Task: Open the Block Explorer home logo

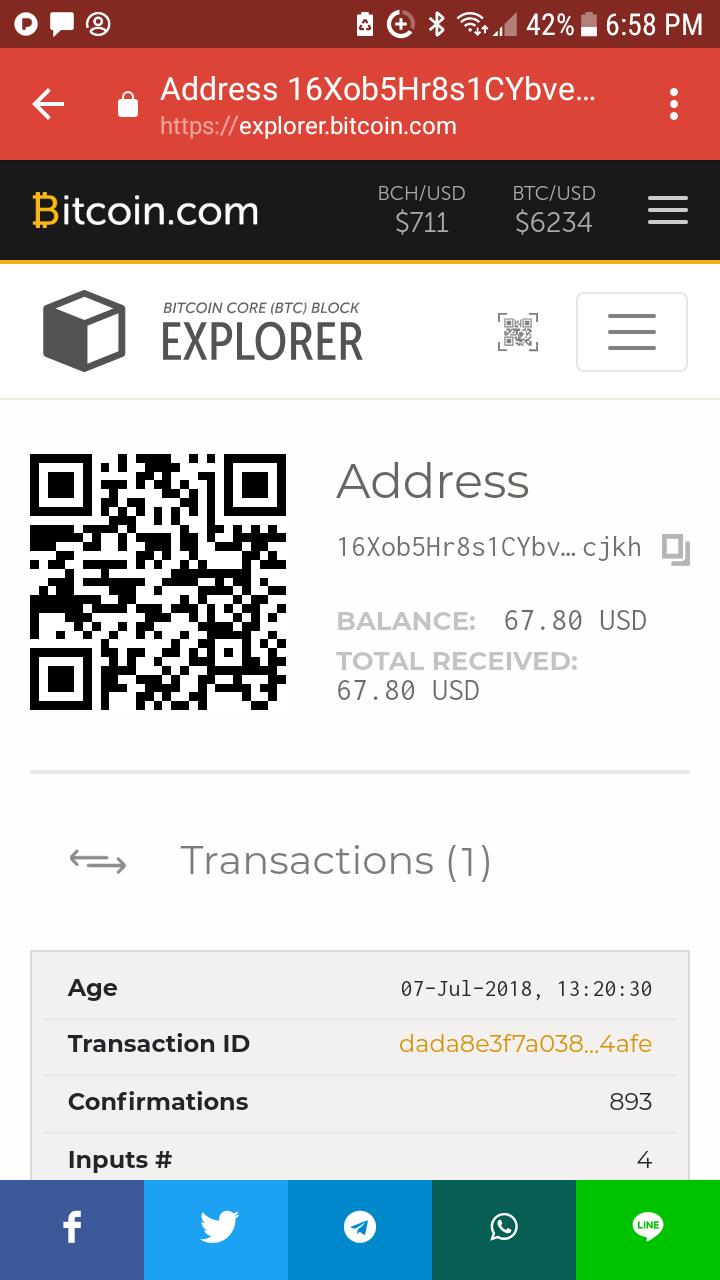Action: (x=203, y=331)
